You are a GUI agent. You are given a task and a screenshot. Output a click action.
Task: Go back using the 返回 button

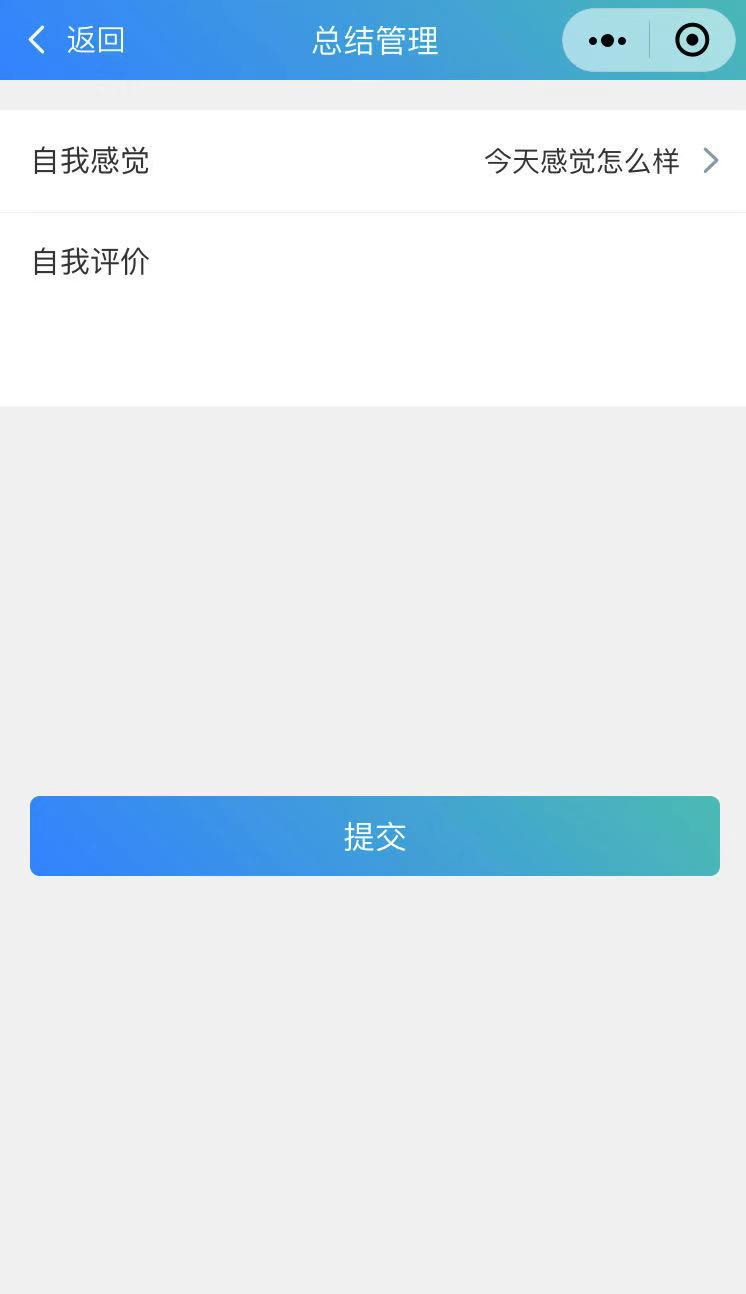(76, 40)
